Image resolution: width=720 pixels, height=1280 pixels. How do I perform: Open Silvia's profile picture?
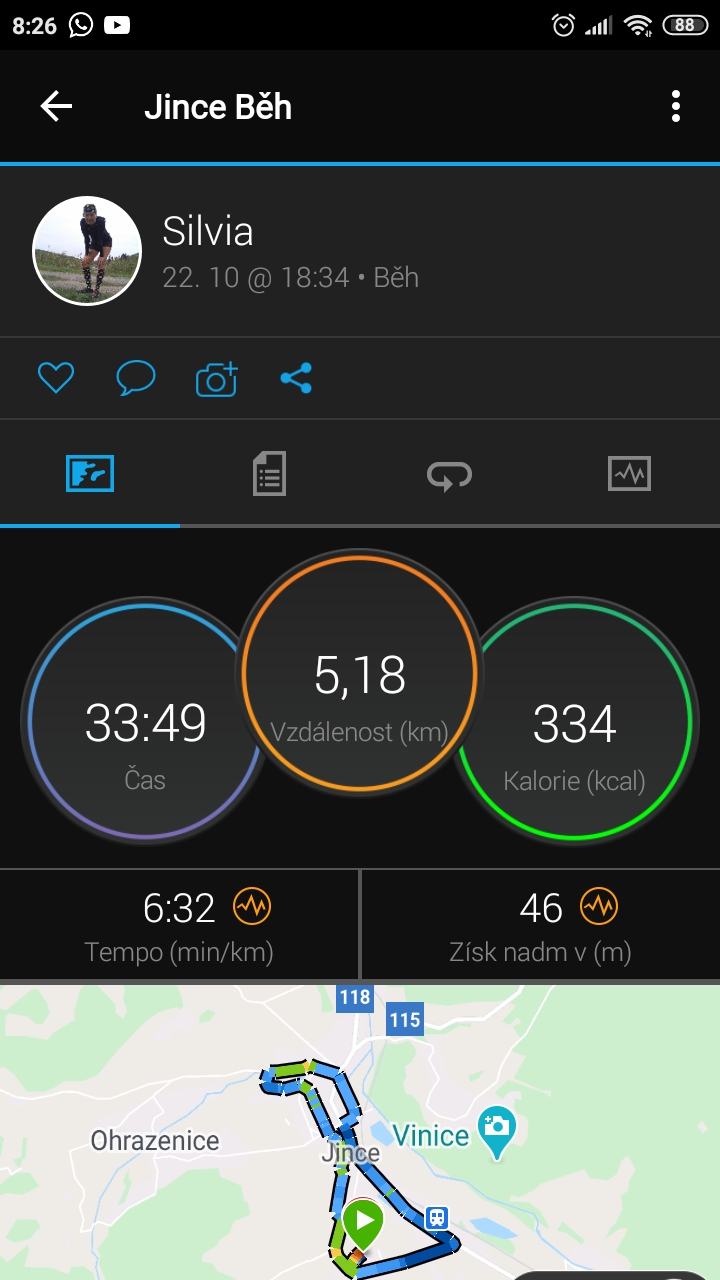[x=87, y=251]
